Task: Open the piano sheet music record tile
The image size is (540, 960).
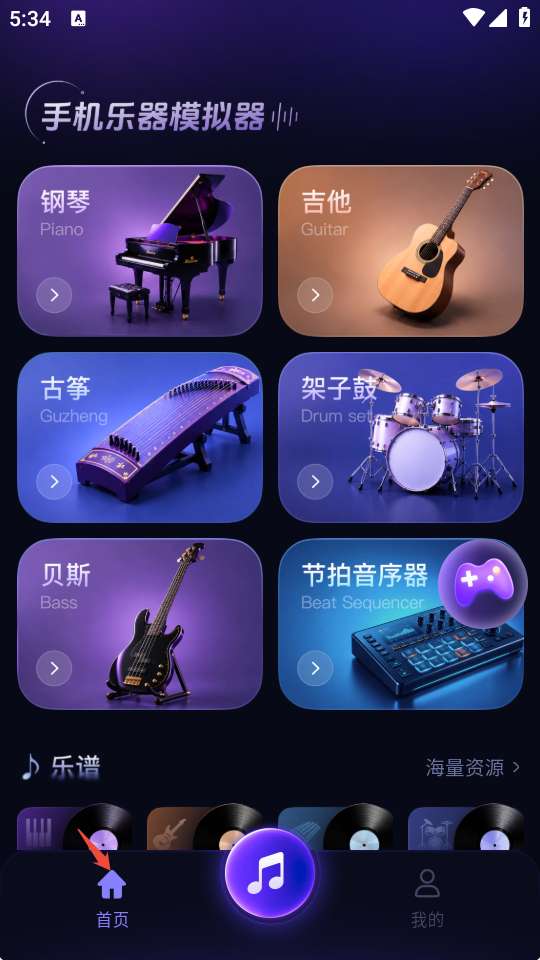Action: click(x=75, y=828)
